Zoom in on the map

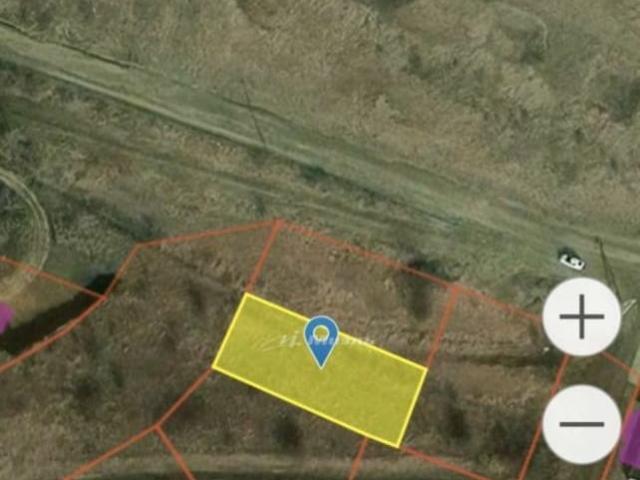(x=581, y=317)
